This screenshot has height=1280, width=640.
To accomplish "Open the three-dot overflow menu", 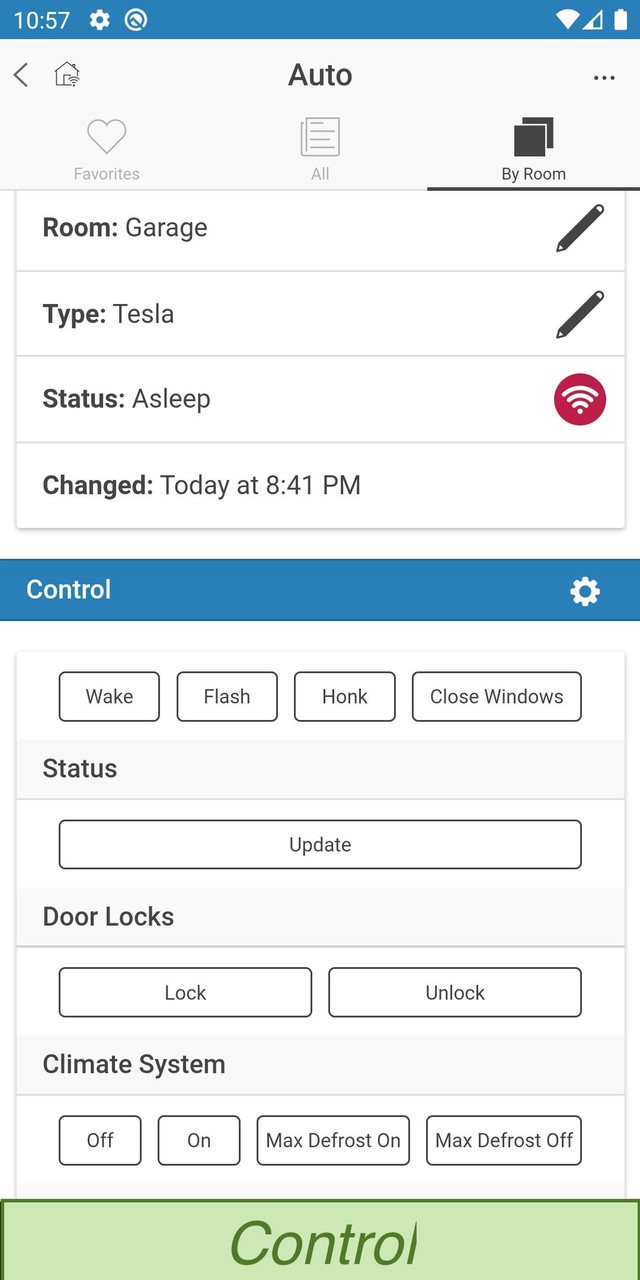I will coord(604,77).
